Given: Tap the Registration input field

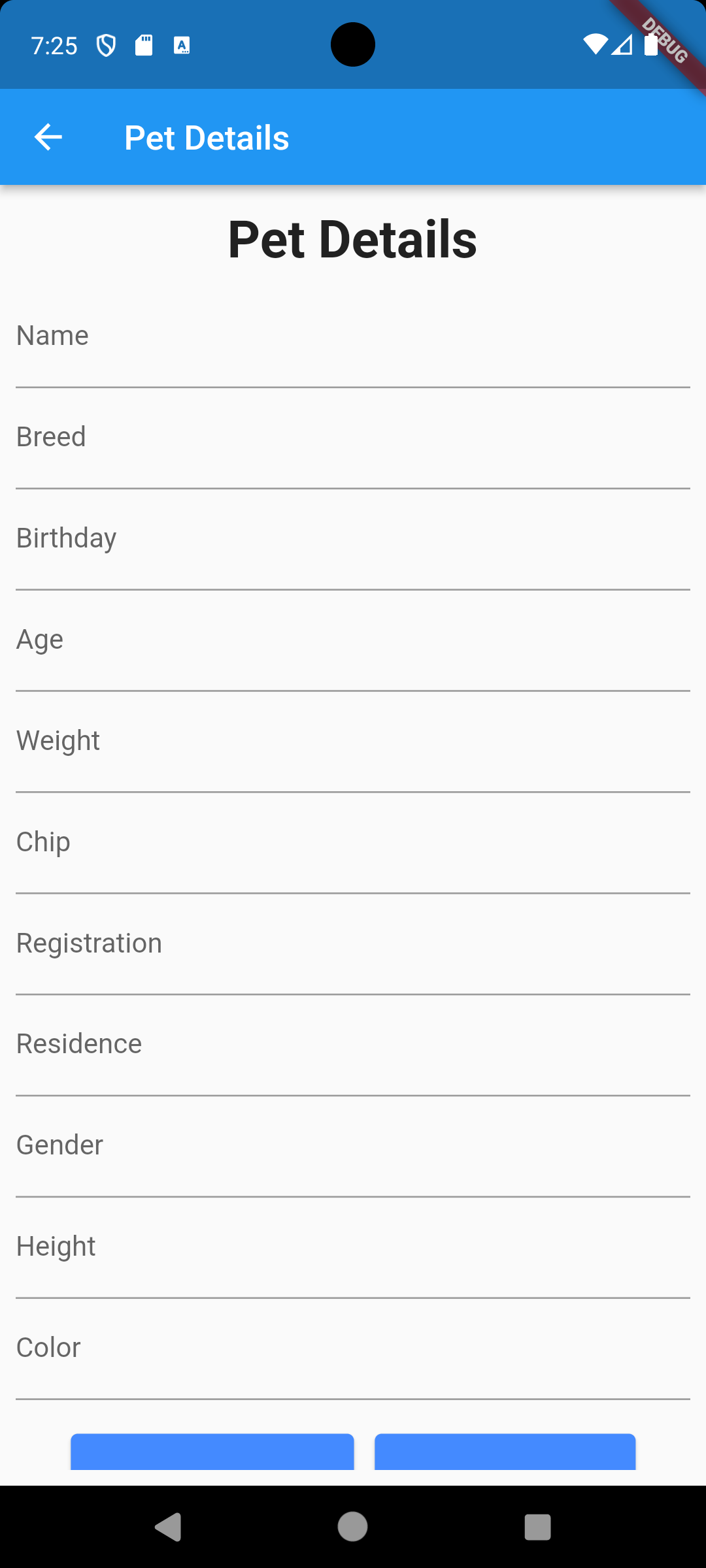Looking at the screenshot, I should 353,953.
